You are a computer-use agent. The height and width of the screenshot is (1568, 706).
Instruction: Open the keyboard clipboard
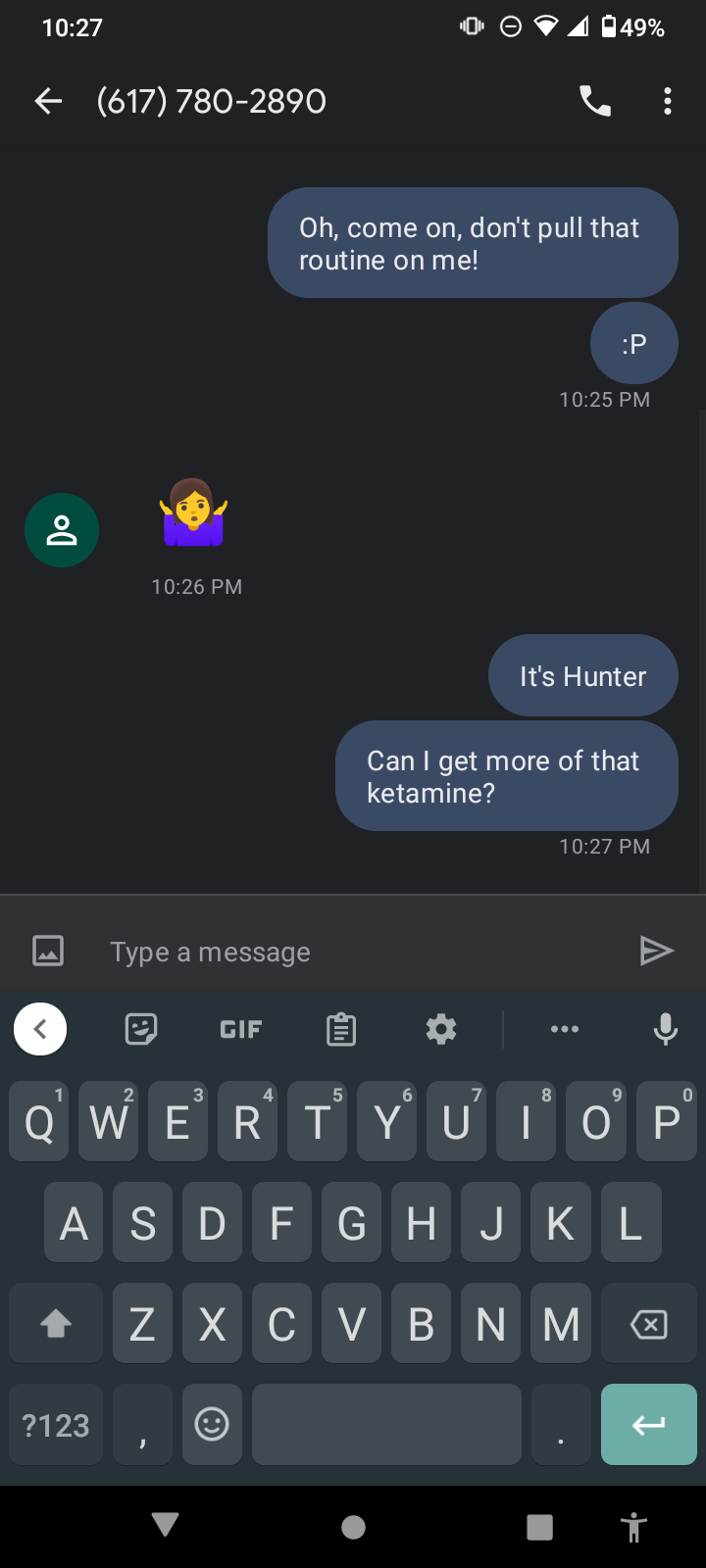click(x=341, y=1029)
